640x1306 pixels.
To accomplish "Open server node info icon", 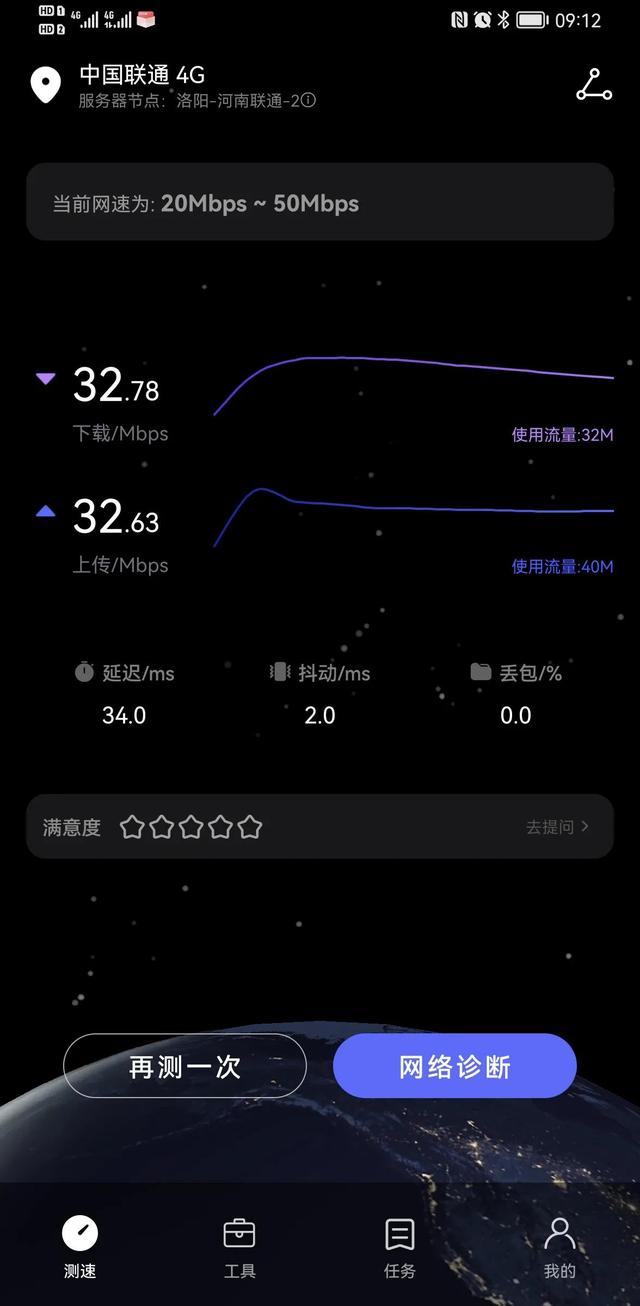I will point(309,100).
